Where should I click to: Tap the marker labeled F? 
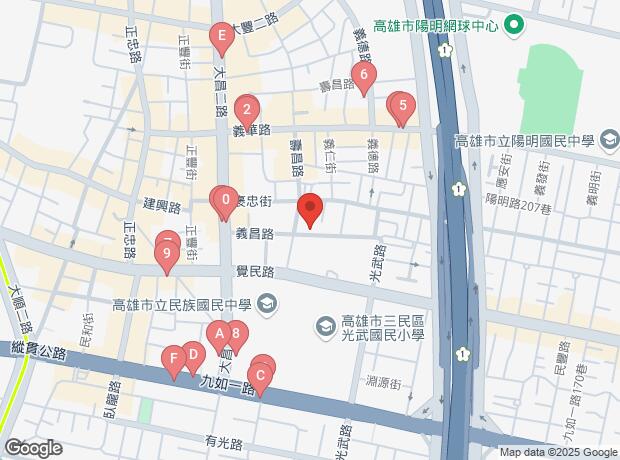point(174,359)
